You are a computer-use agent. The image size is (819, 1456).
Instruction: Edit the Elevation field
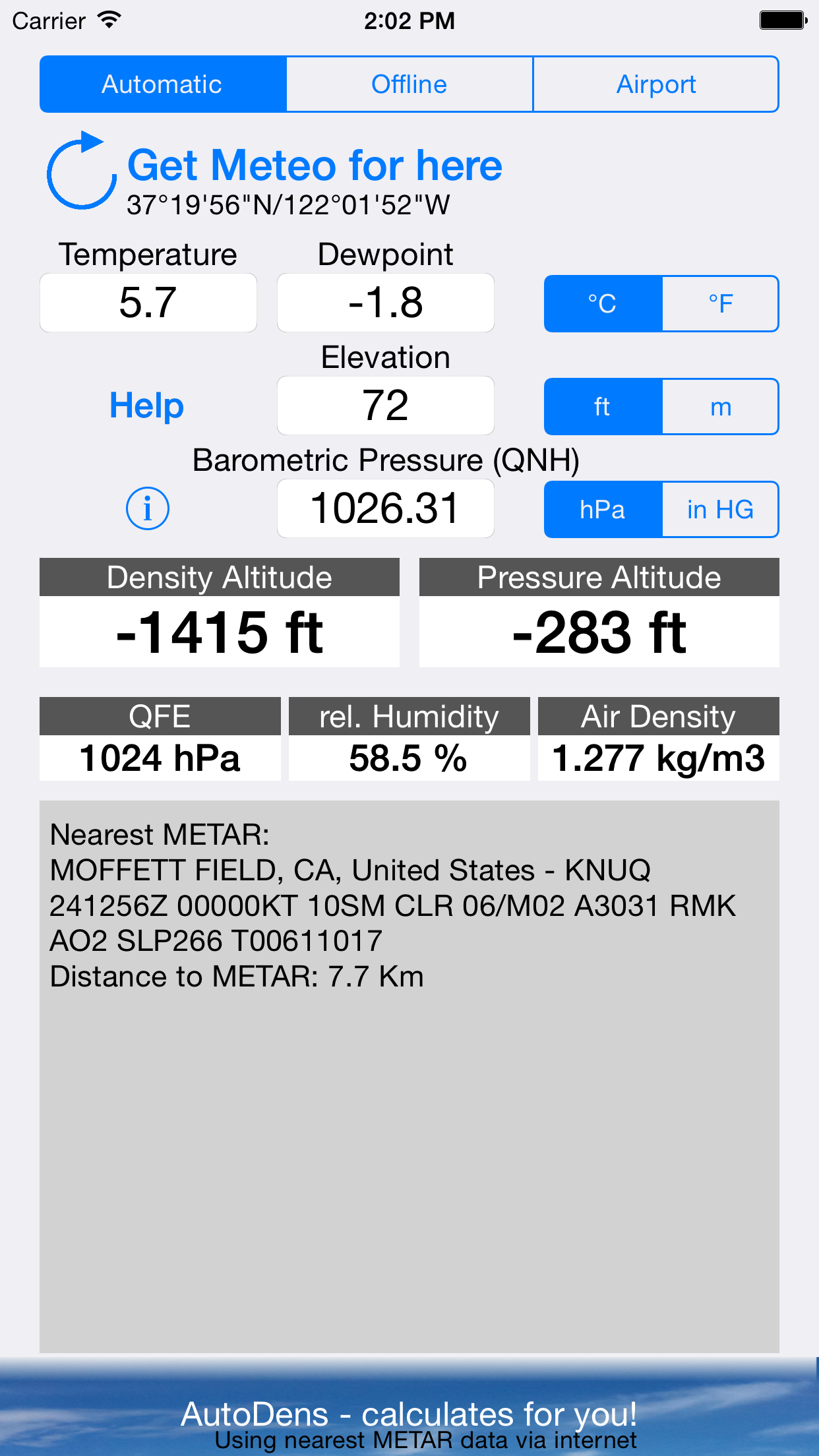[386, 406]
